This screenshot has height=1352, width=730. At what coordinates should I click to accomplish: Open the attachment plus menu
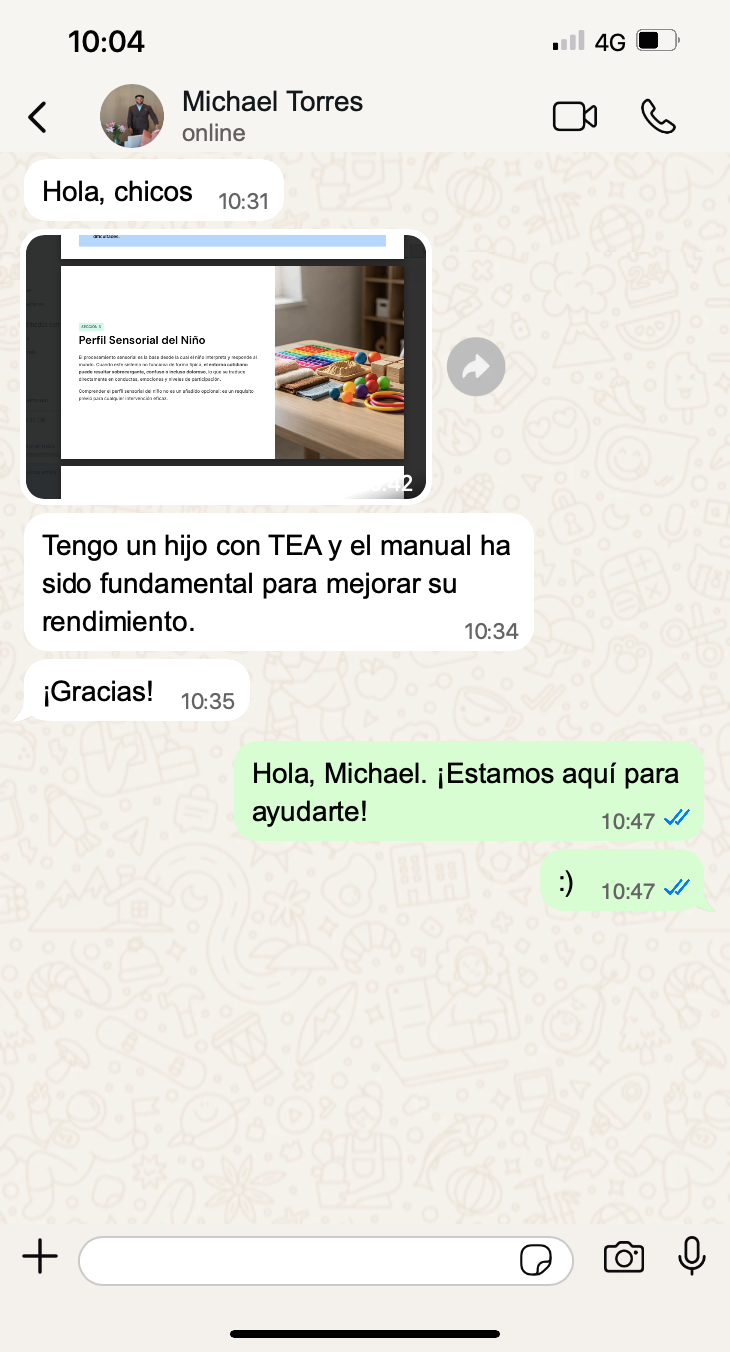tap(40, 1256)
